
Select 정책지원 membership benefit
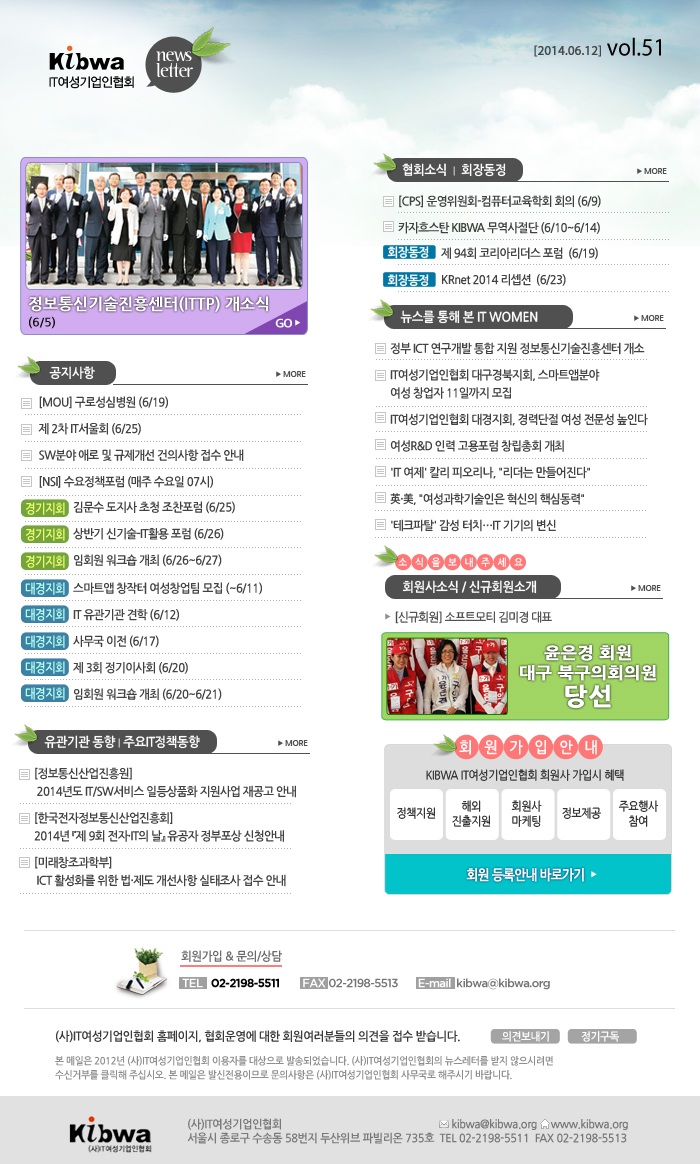pyautogui.click(x=415, y=813)
